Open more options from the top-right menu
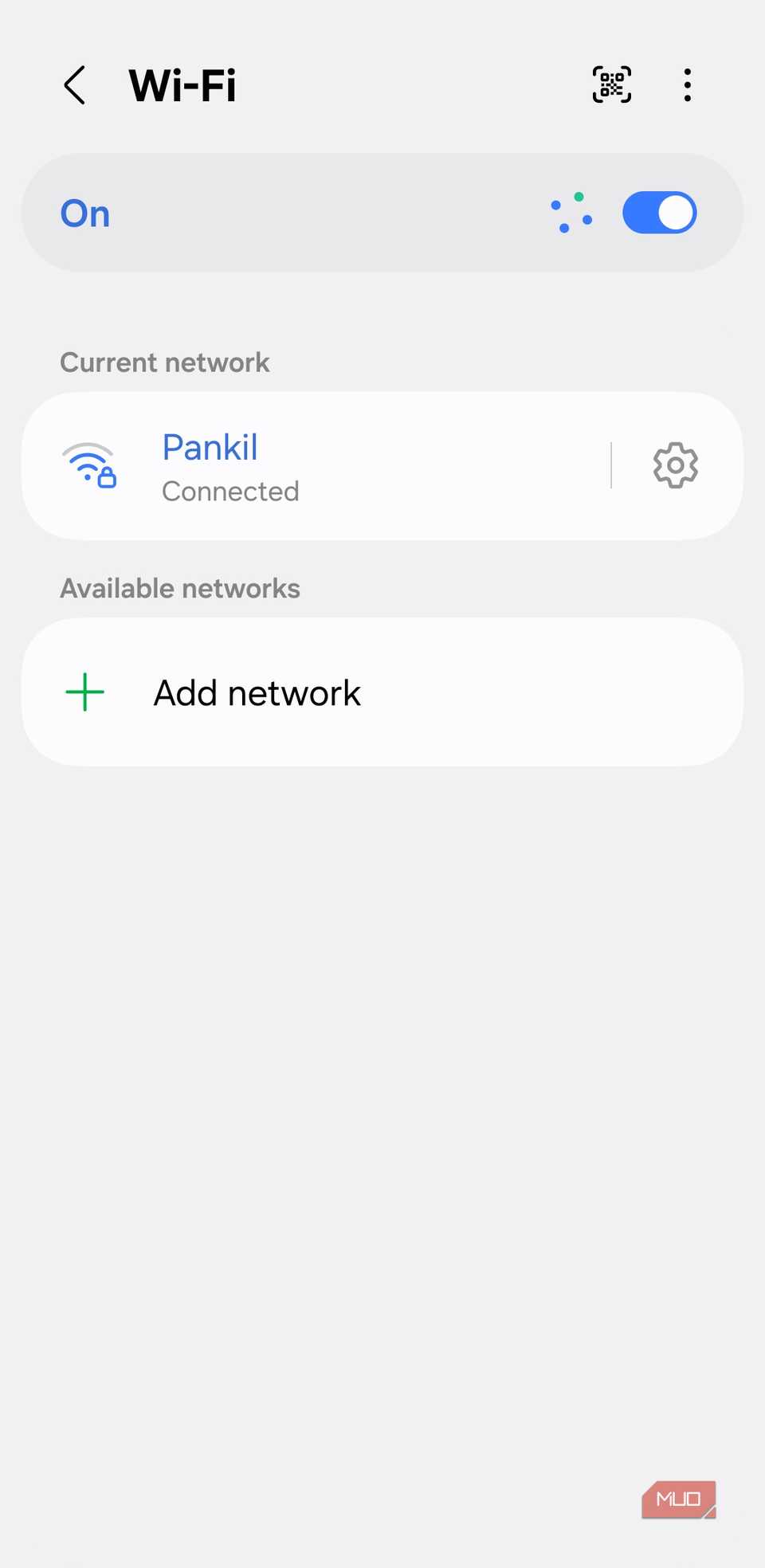The image size is (765, 1568). coord(687,84)
